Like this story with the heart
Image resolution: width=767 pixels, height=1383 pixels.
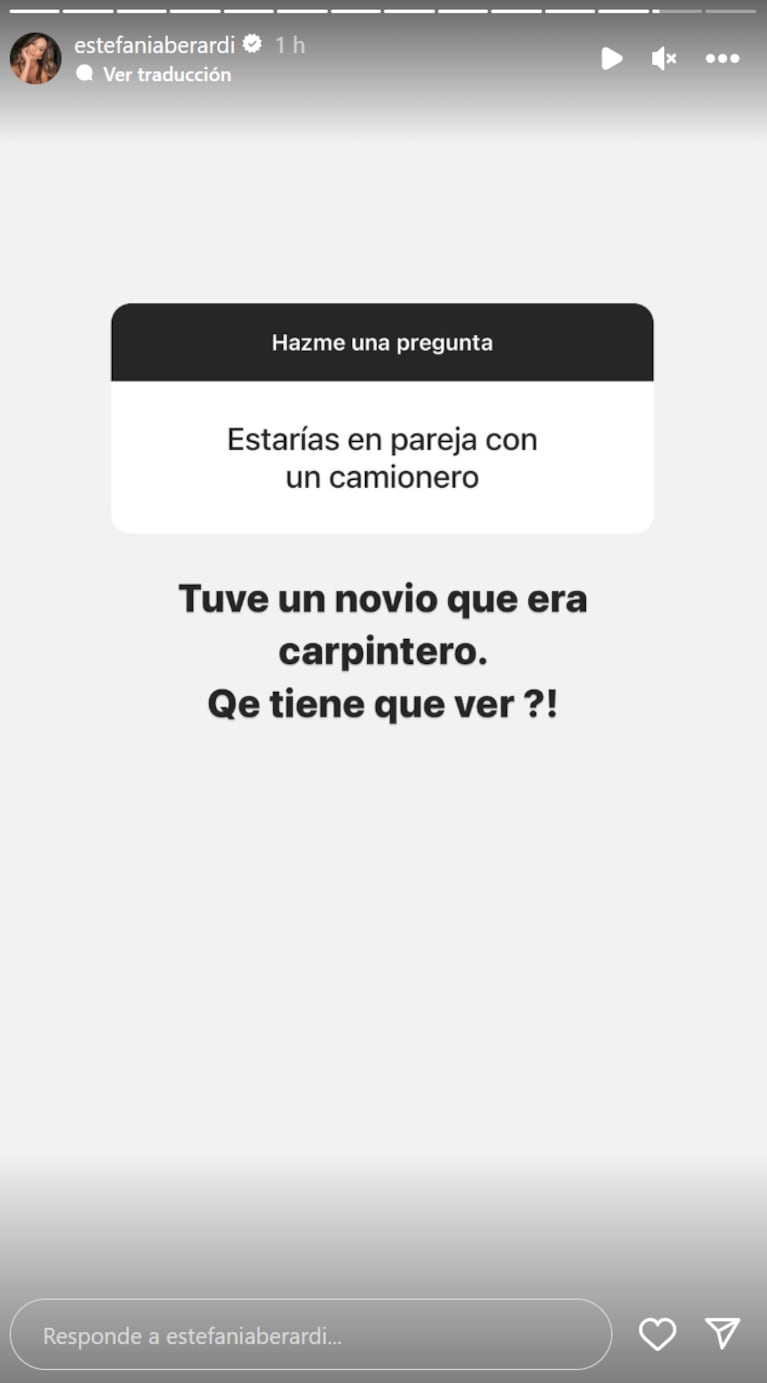click(657, 1334)
